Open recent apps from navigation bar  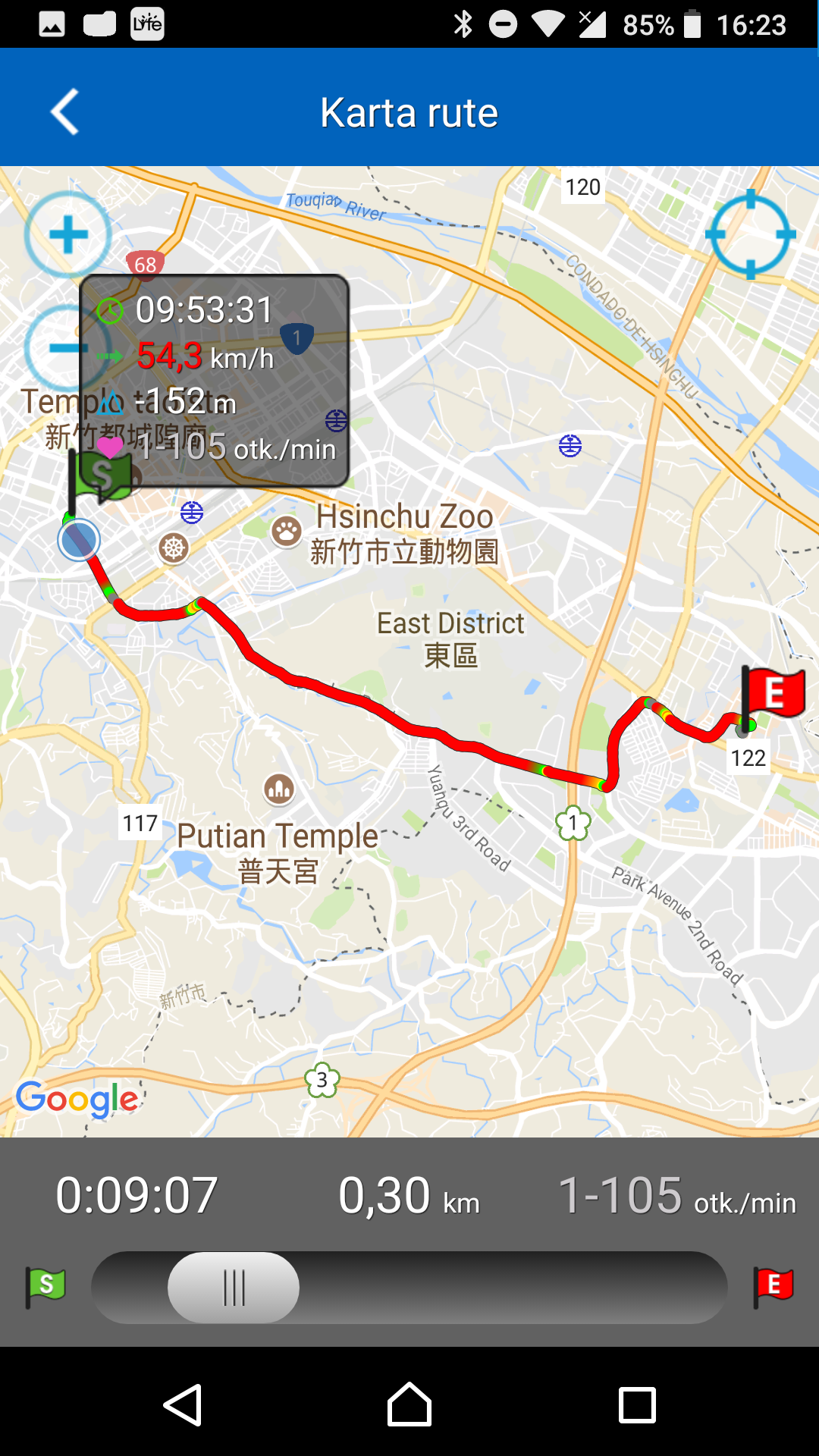point(637,1405)
